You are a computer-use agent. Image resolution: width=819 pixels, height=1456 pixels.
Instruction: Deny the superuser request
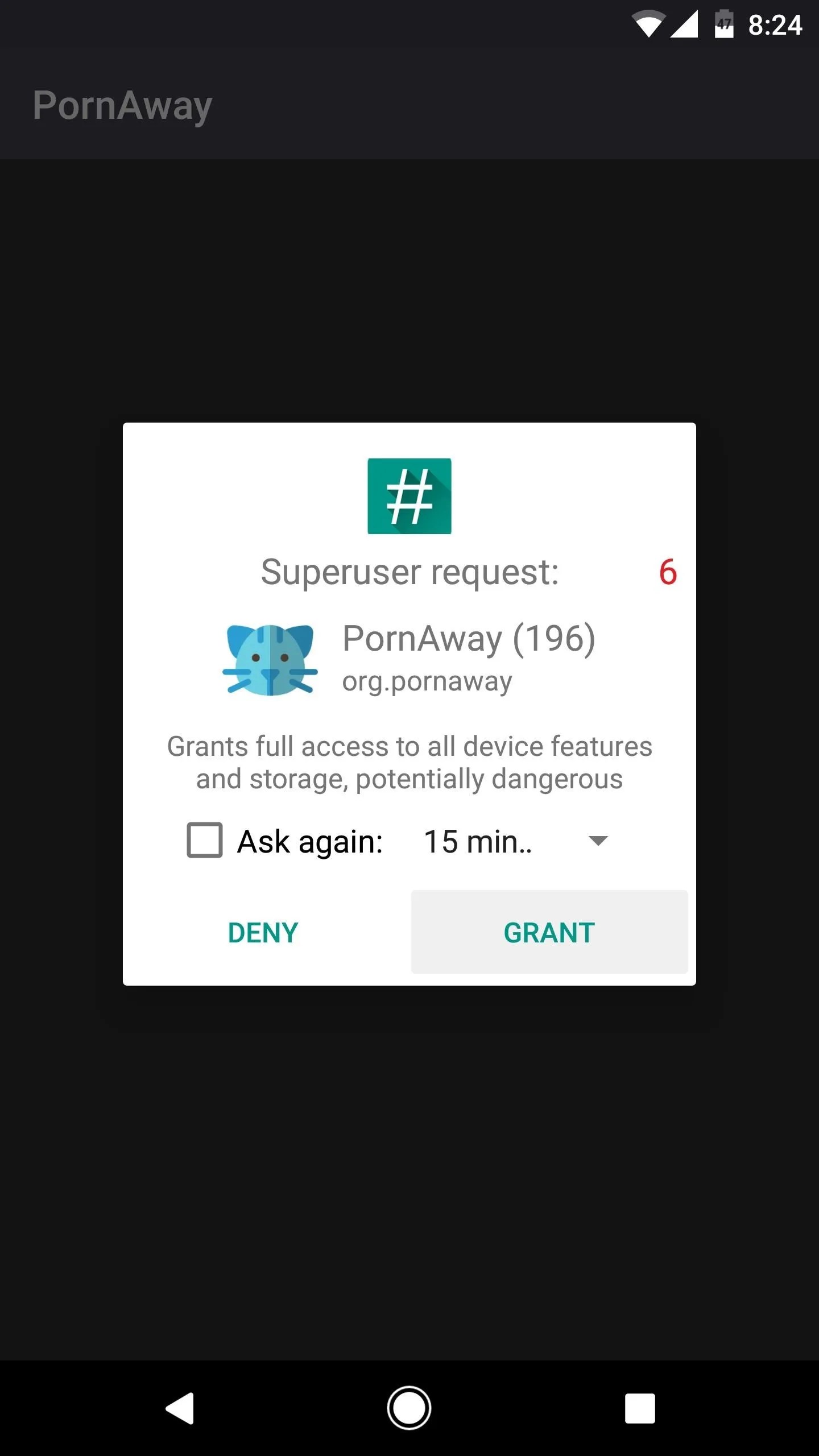[x=263, y=933]
